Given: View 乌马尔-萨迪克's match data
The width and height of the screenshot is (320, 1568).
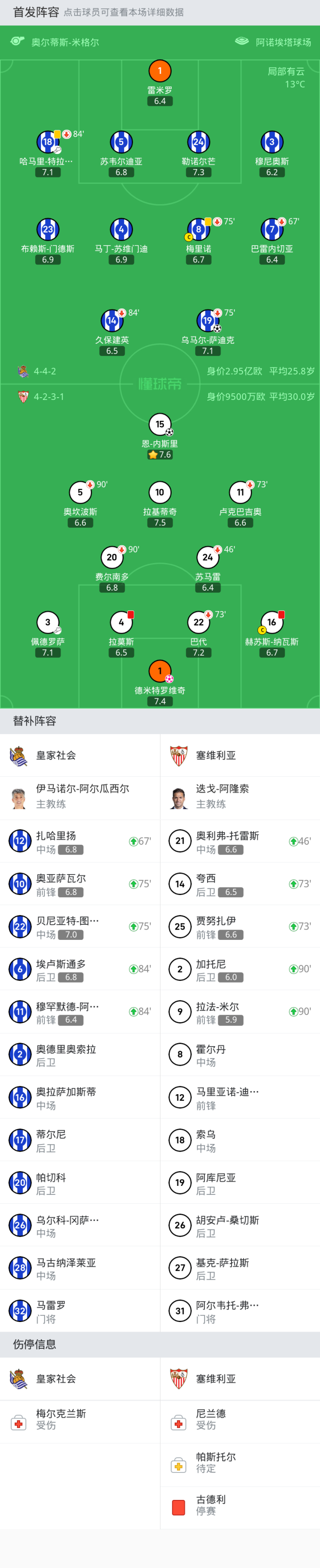Looking at the screenshot, I should point(208,332).
